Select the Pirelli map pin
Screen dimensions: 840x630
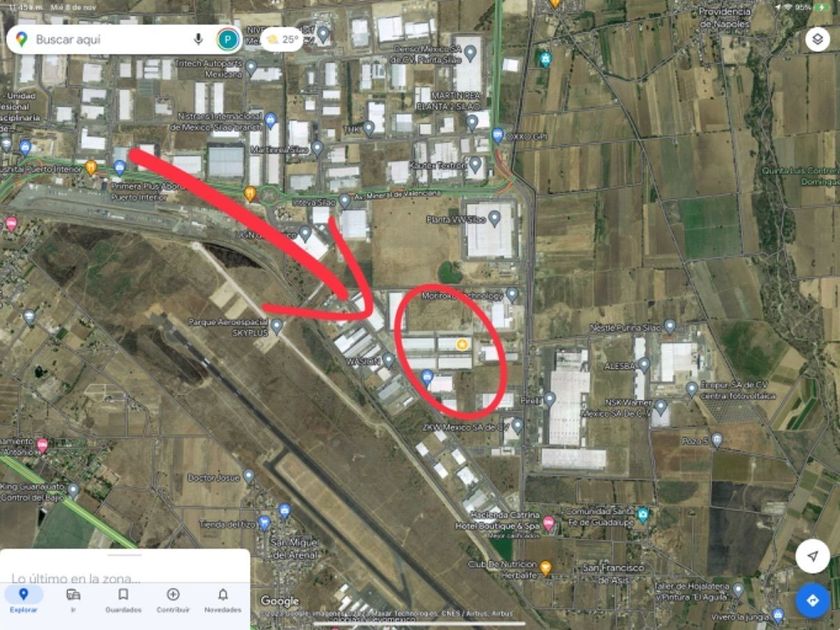(549, 399)
